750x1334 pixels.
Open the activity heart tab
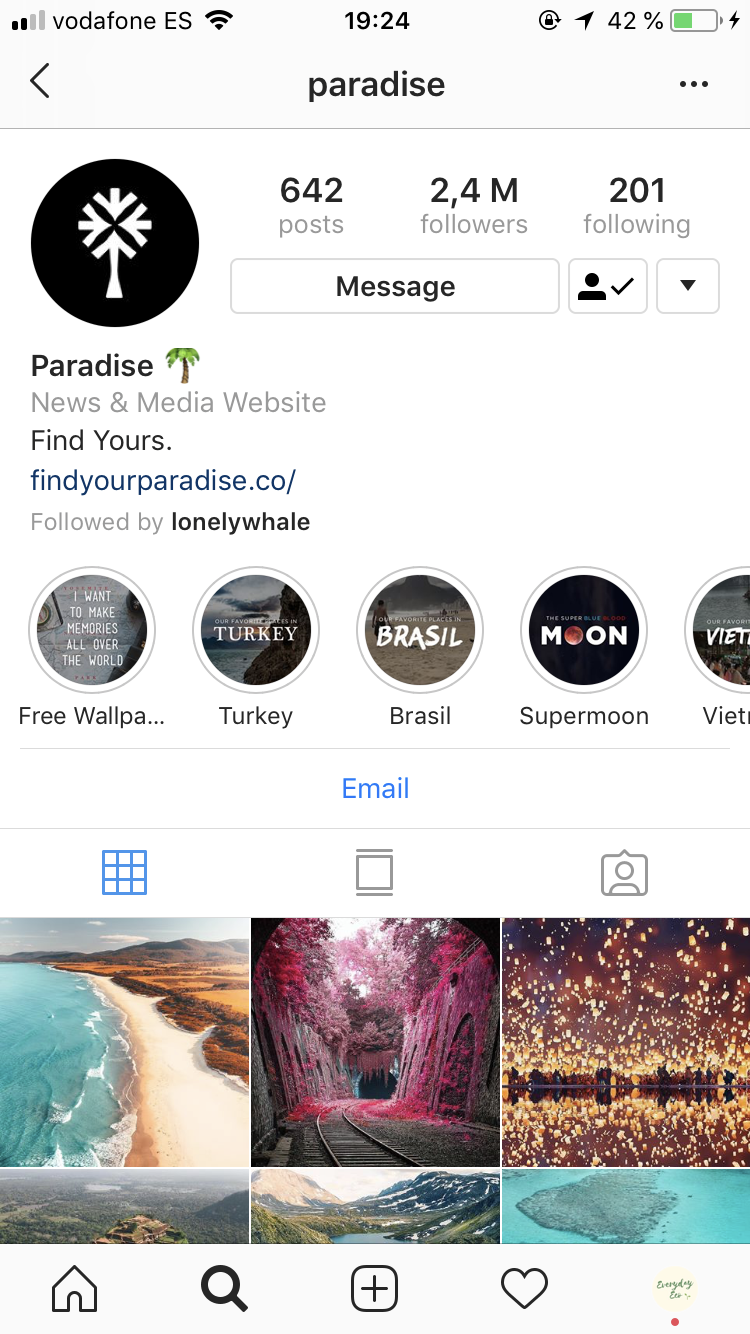tap(525, 1289)
